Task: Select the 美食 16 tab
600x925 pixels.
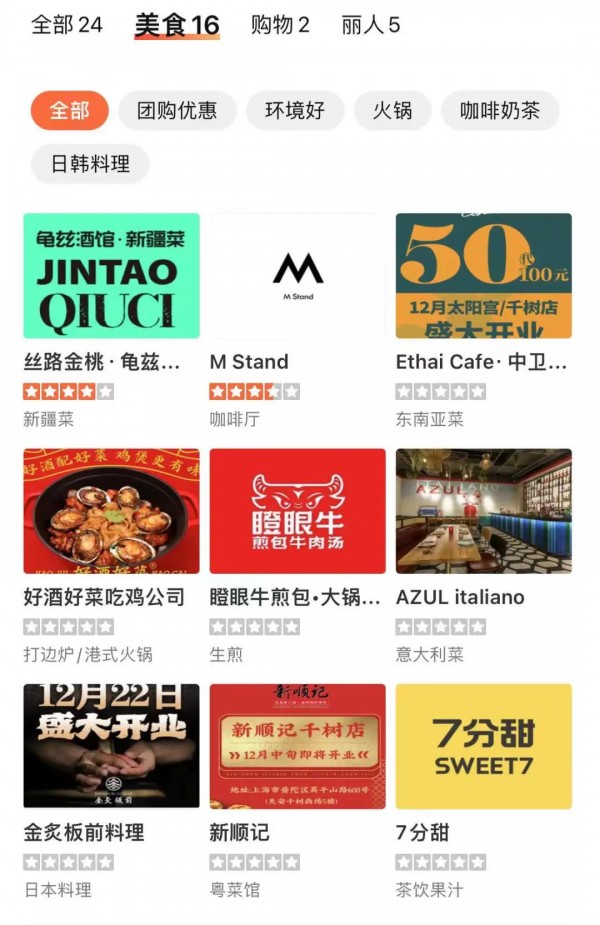Action: 177,25
